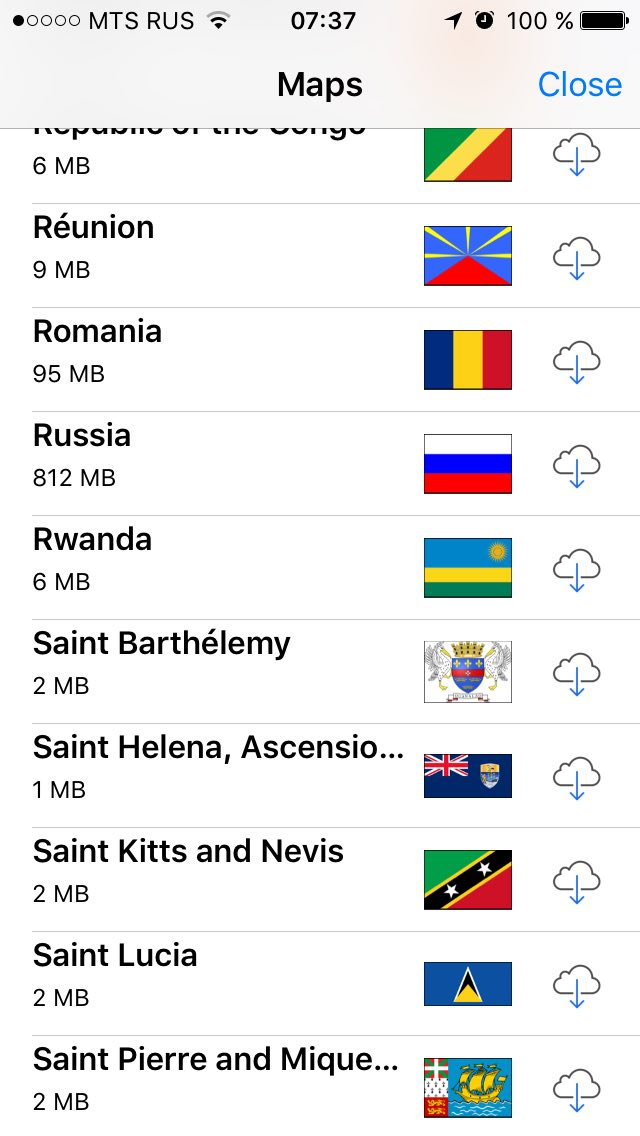
Task: Download Saint Helena, Ascension map
Action: [576, 777]
